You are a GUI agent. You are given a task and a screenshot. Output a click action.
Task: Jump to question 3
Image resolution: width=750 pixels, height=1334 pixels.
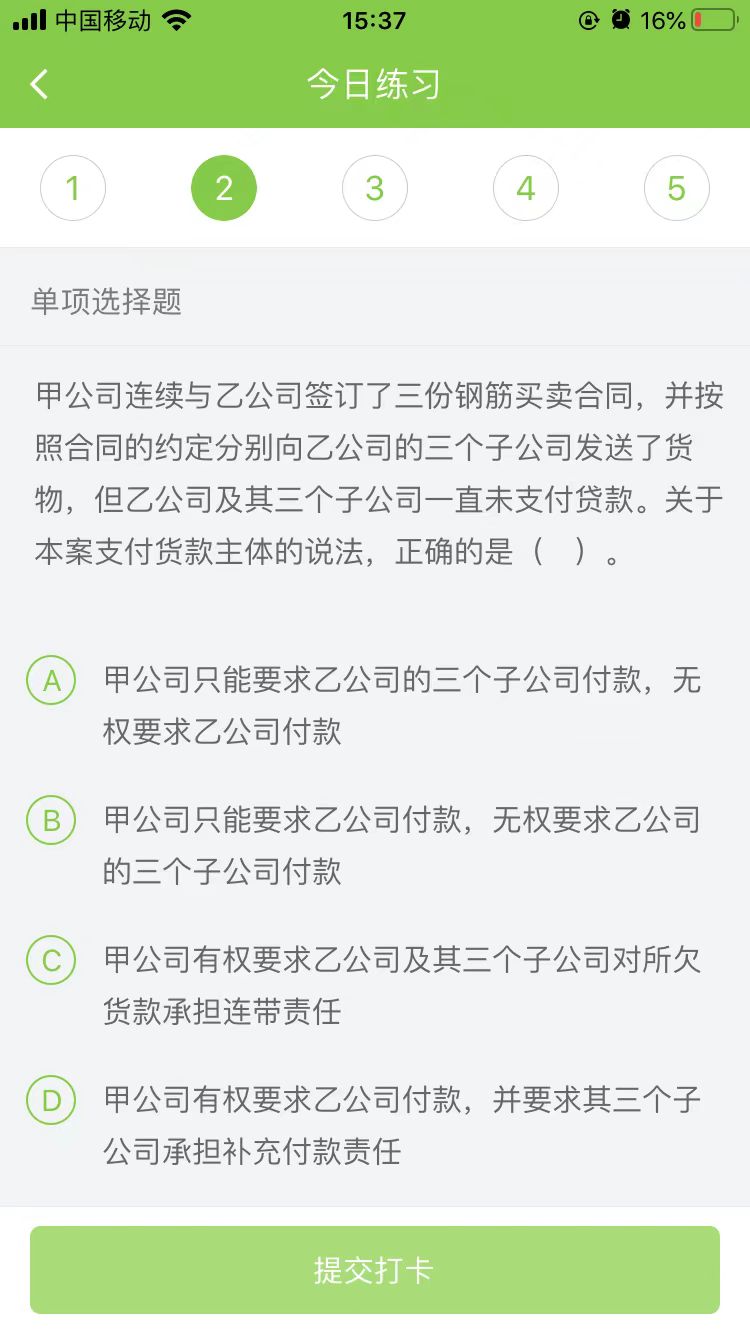pyautogui.click(x=375, y=188)
